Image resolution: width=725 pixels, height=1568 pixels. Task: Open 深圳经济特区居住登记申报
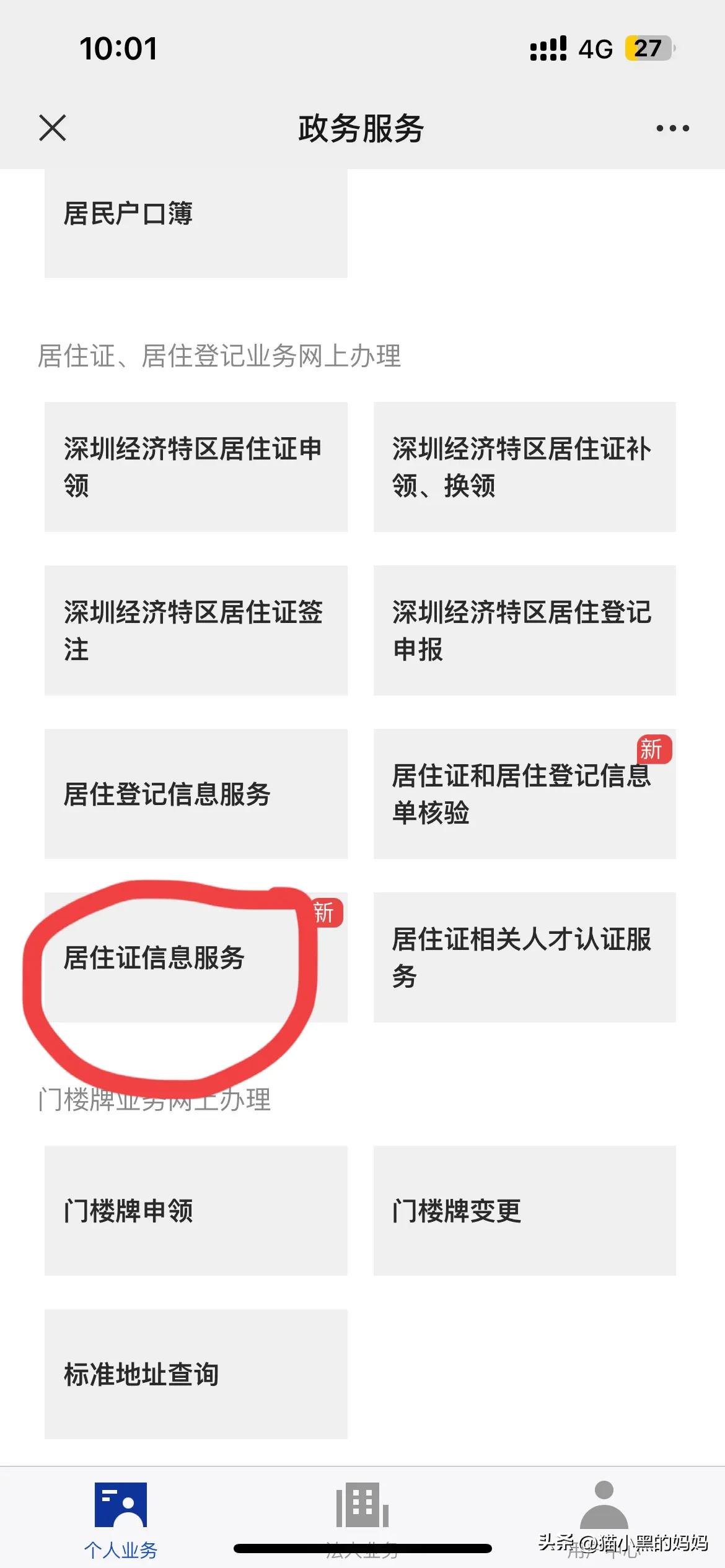click(x=525, y=632)
